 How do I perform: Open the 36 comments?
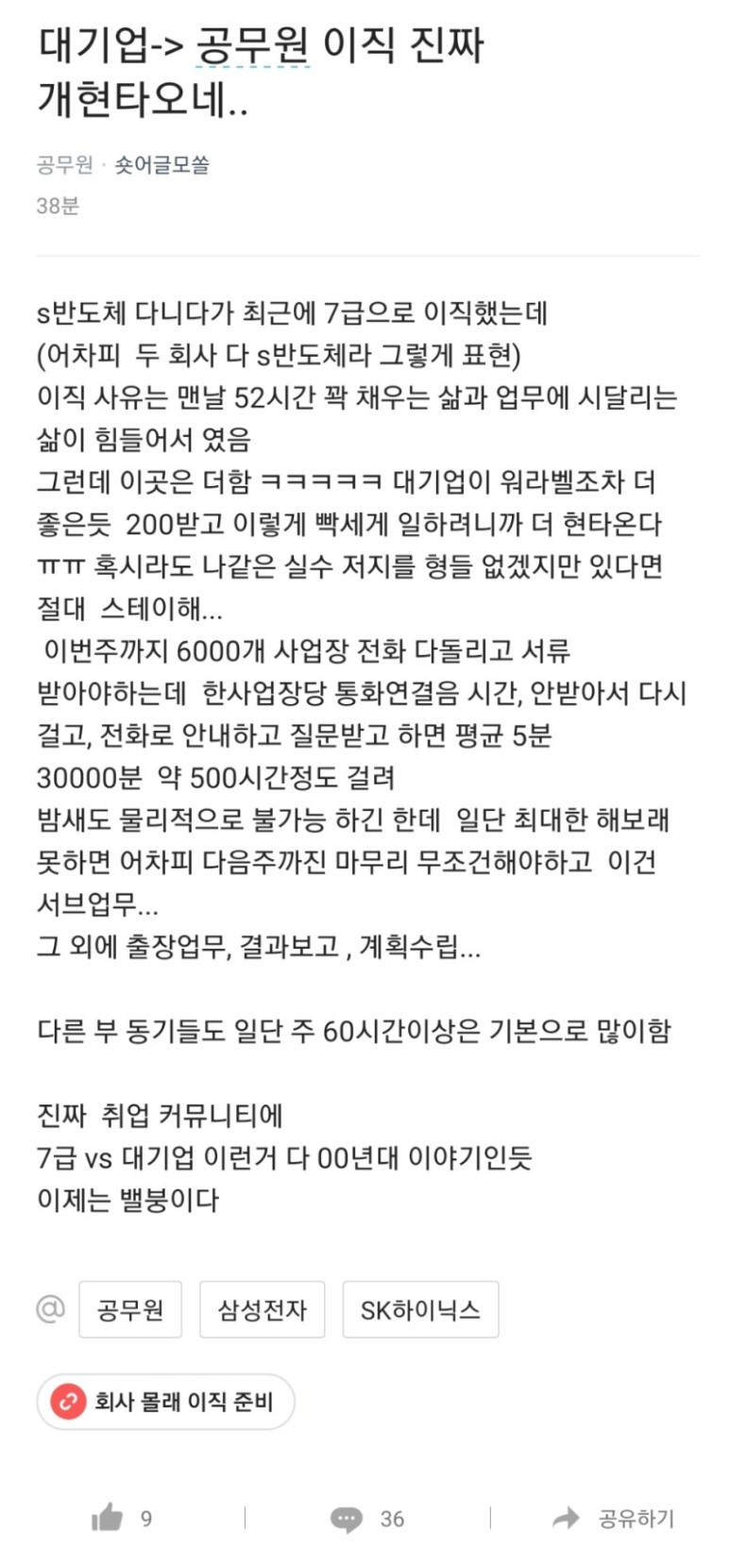366,1518
